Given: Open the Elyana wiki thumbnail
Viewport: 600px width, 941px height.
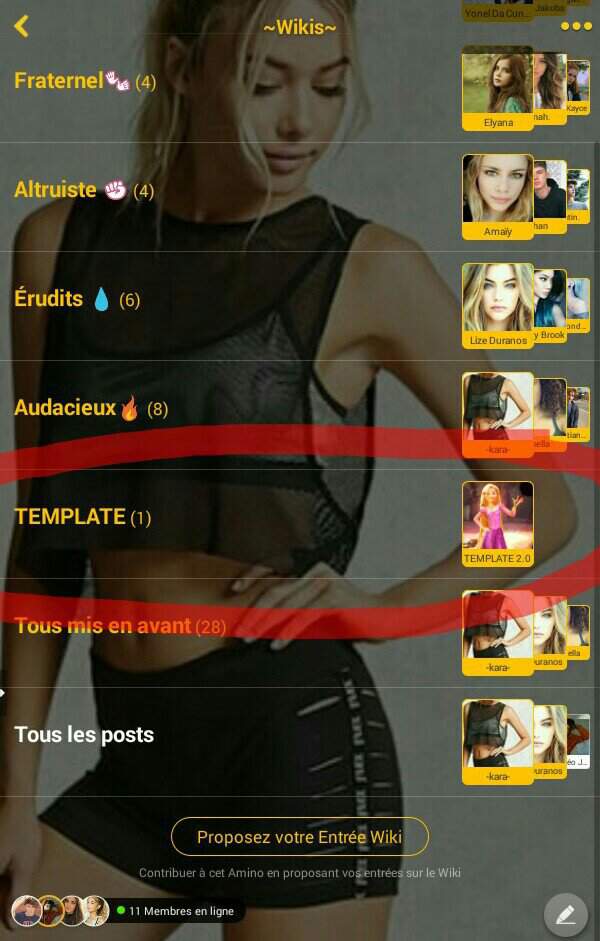Looking at the screenshot, I should tap(497, 87).
